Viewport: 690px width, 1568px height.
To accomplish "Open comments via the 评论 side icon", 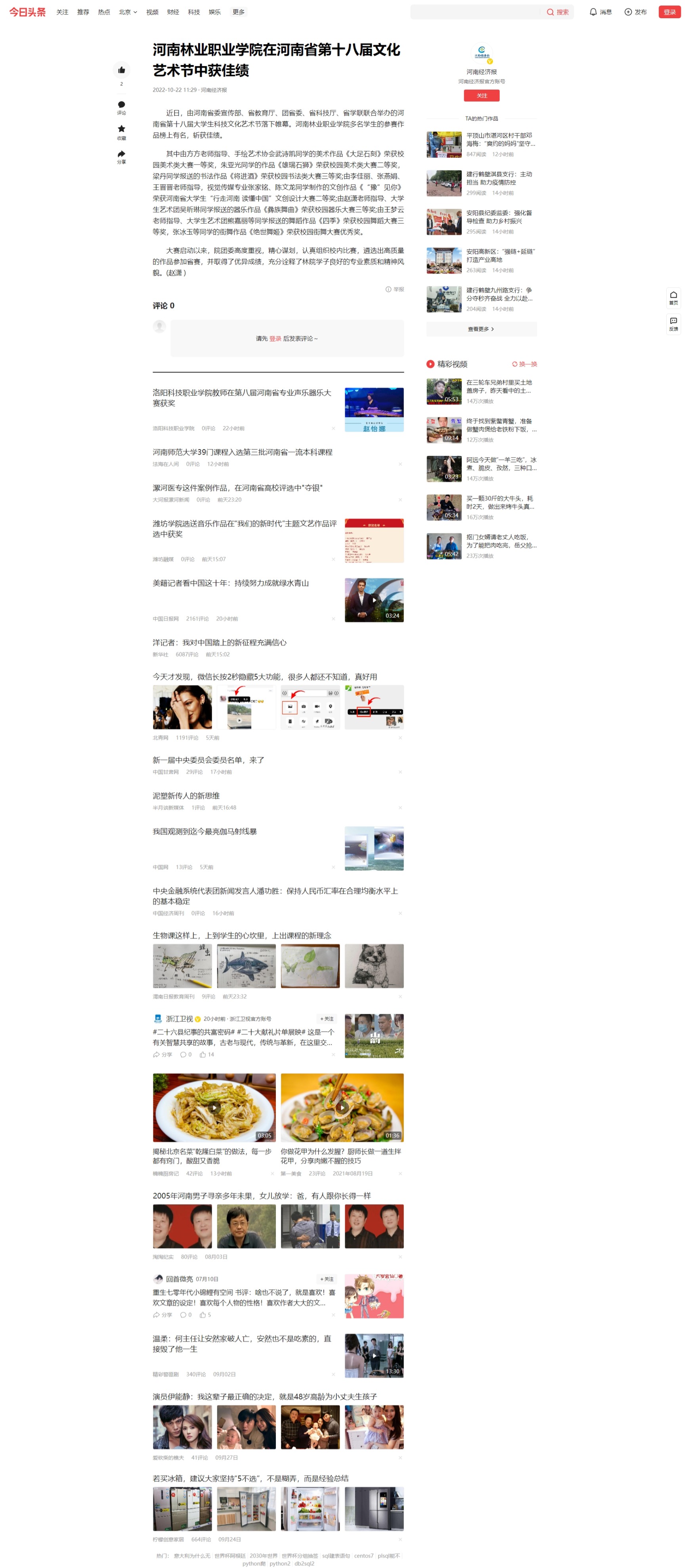I will pos(121,107).
